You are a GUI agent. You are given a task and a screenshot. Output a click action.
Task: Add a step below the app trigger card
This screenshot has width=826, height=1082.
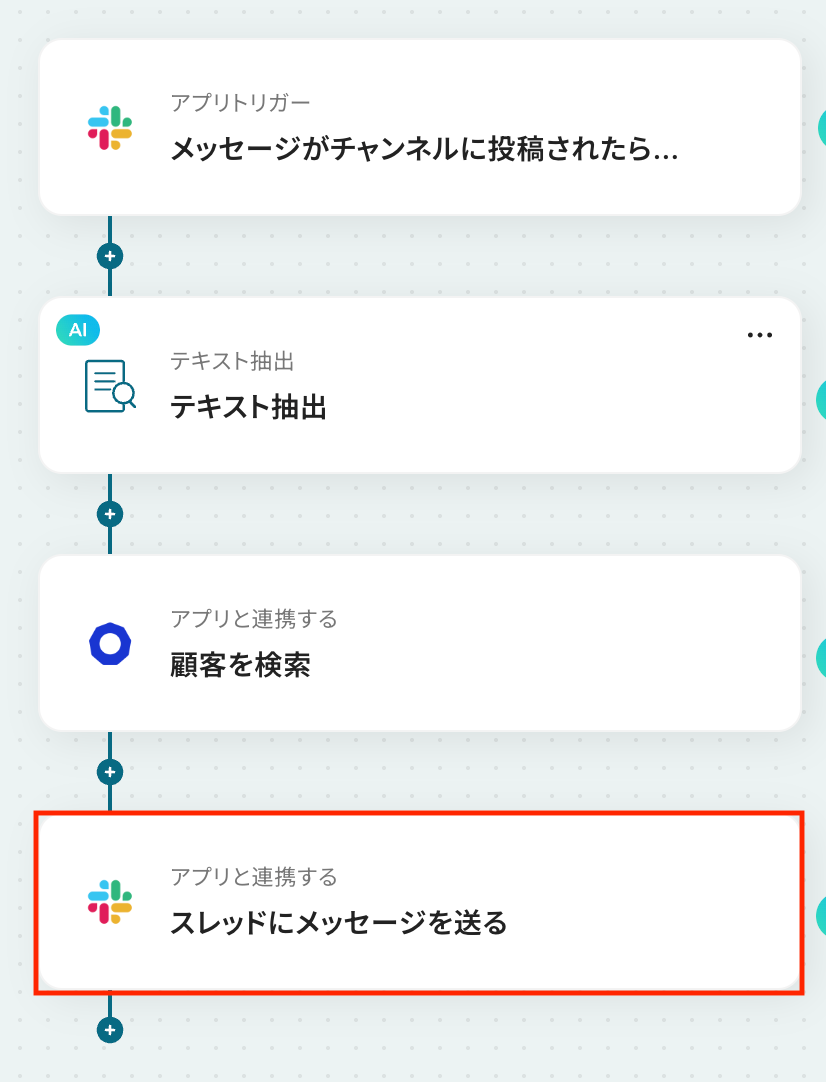point(110,256)
